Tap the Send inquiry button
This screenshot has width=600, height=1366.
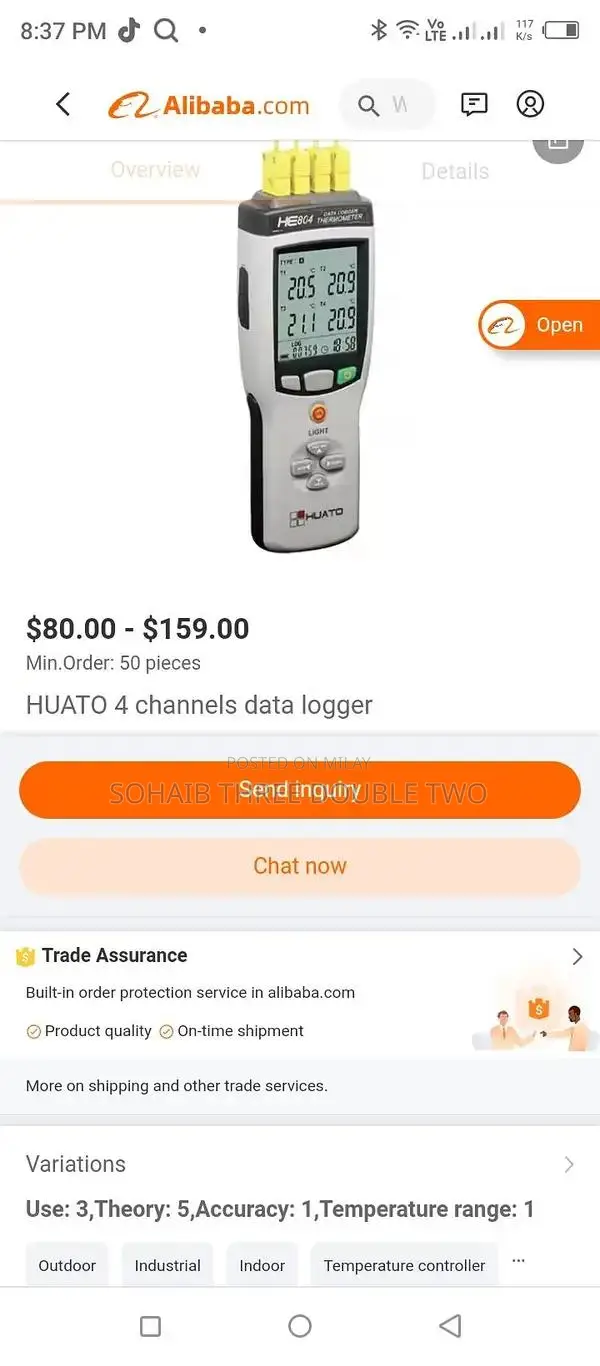(x=300, y=790)
